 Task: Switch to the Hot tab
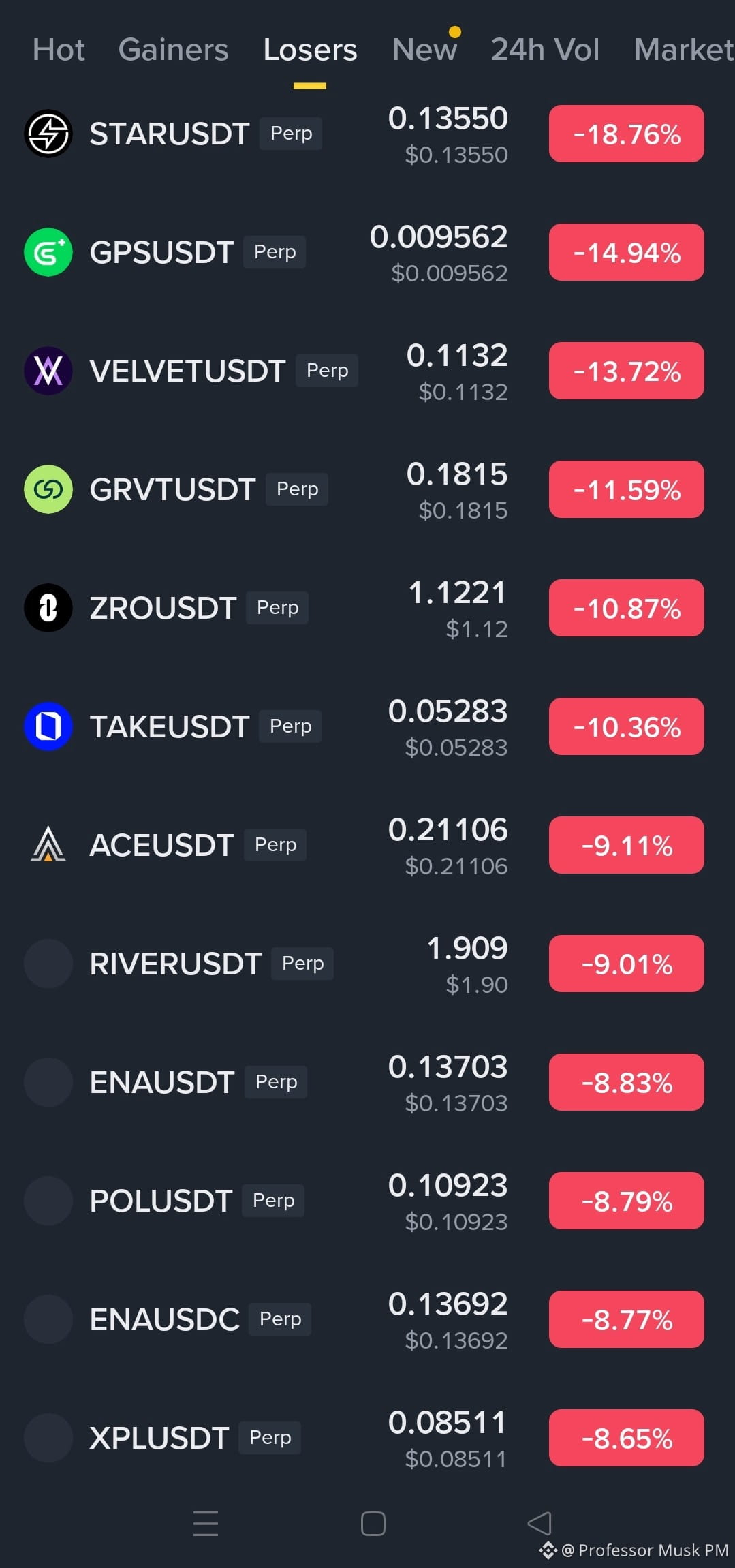click(59, 50)
